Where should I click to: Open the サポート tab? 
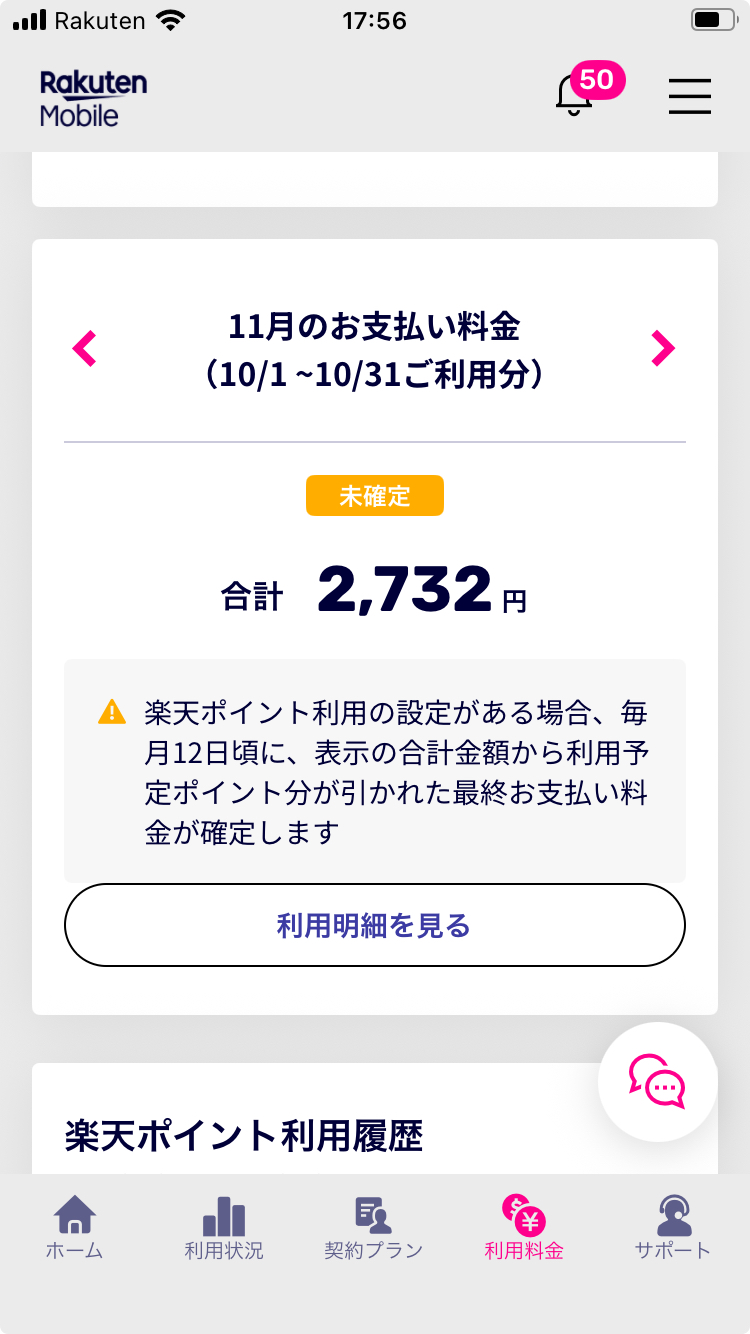(673, 1227)
